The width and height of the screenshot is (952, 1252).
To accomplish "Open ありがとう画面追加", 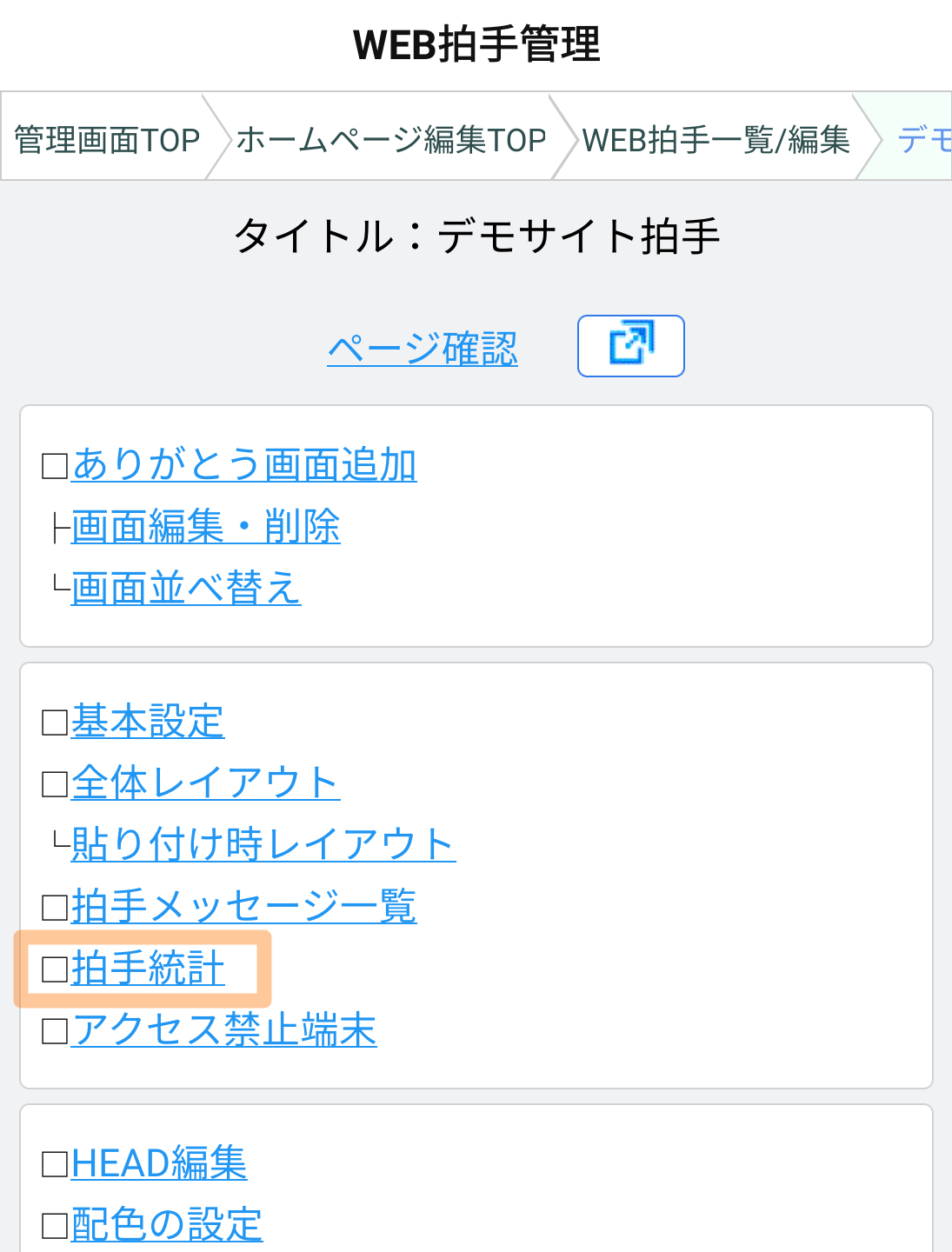I will 244,464.
